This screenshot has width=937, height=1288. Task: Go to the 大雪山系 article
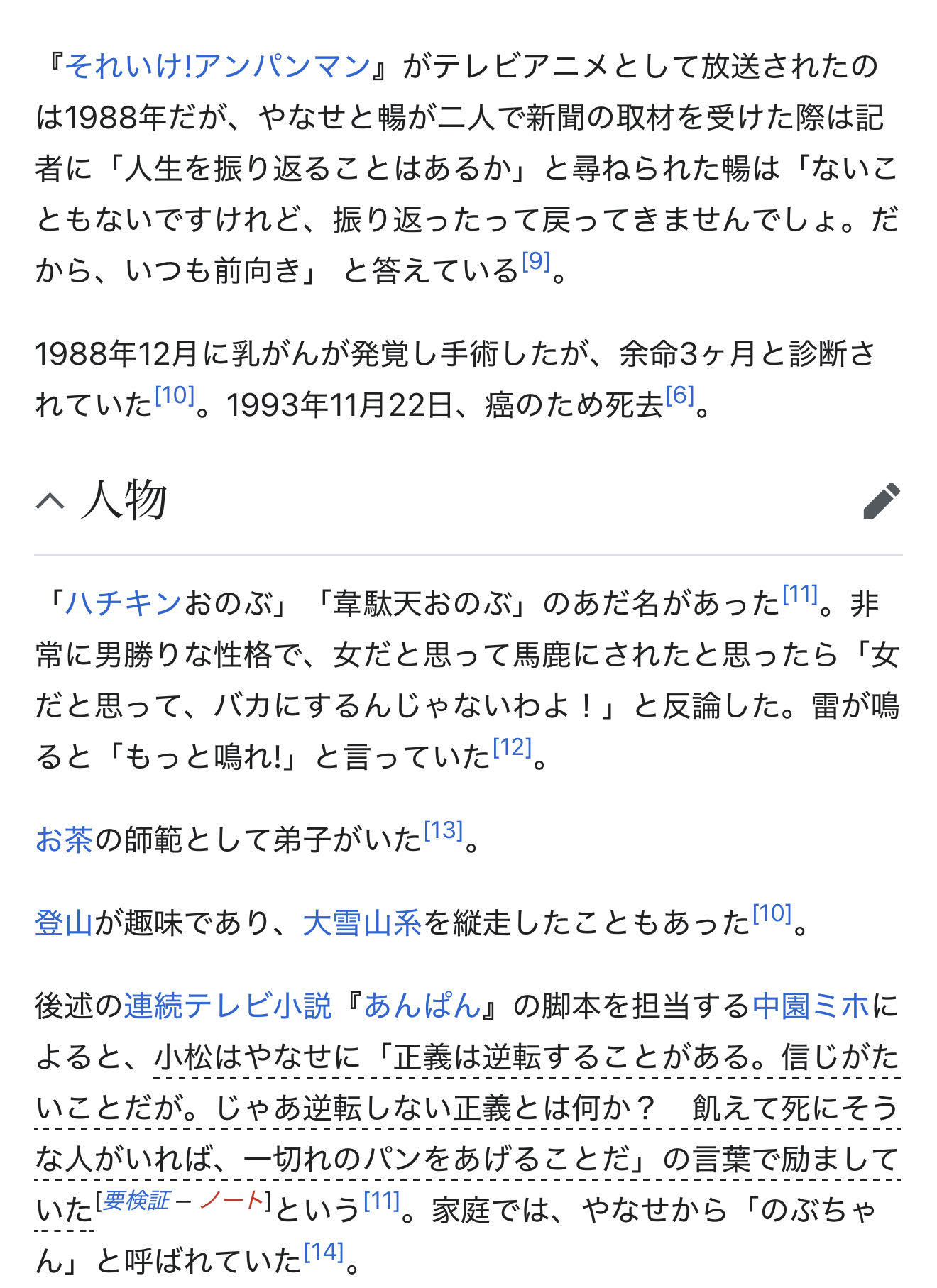(x=362, y=923)
